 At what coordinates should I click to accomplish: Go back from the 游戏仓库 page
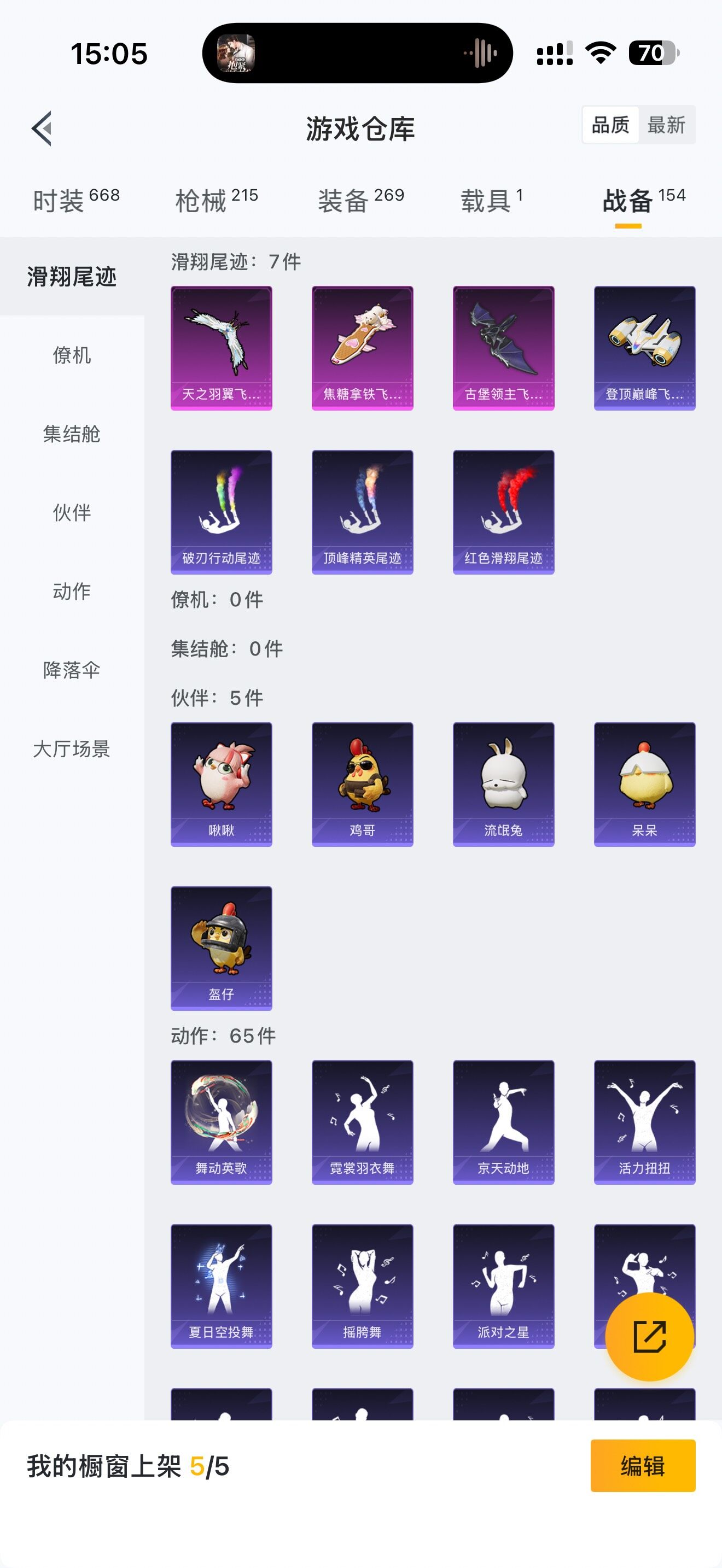tap(42, 128)
